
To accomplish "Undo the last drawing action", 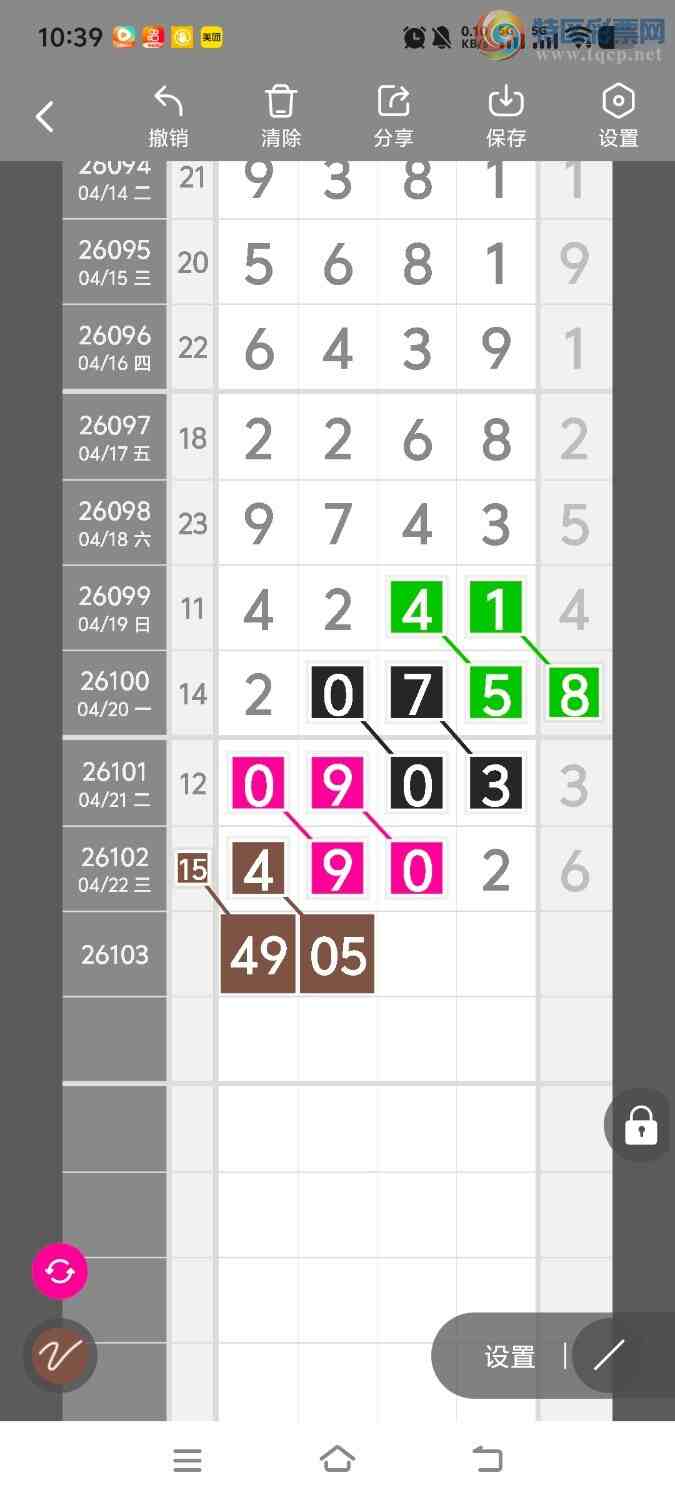I will coord(168,117).
